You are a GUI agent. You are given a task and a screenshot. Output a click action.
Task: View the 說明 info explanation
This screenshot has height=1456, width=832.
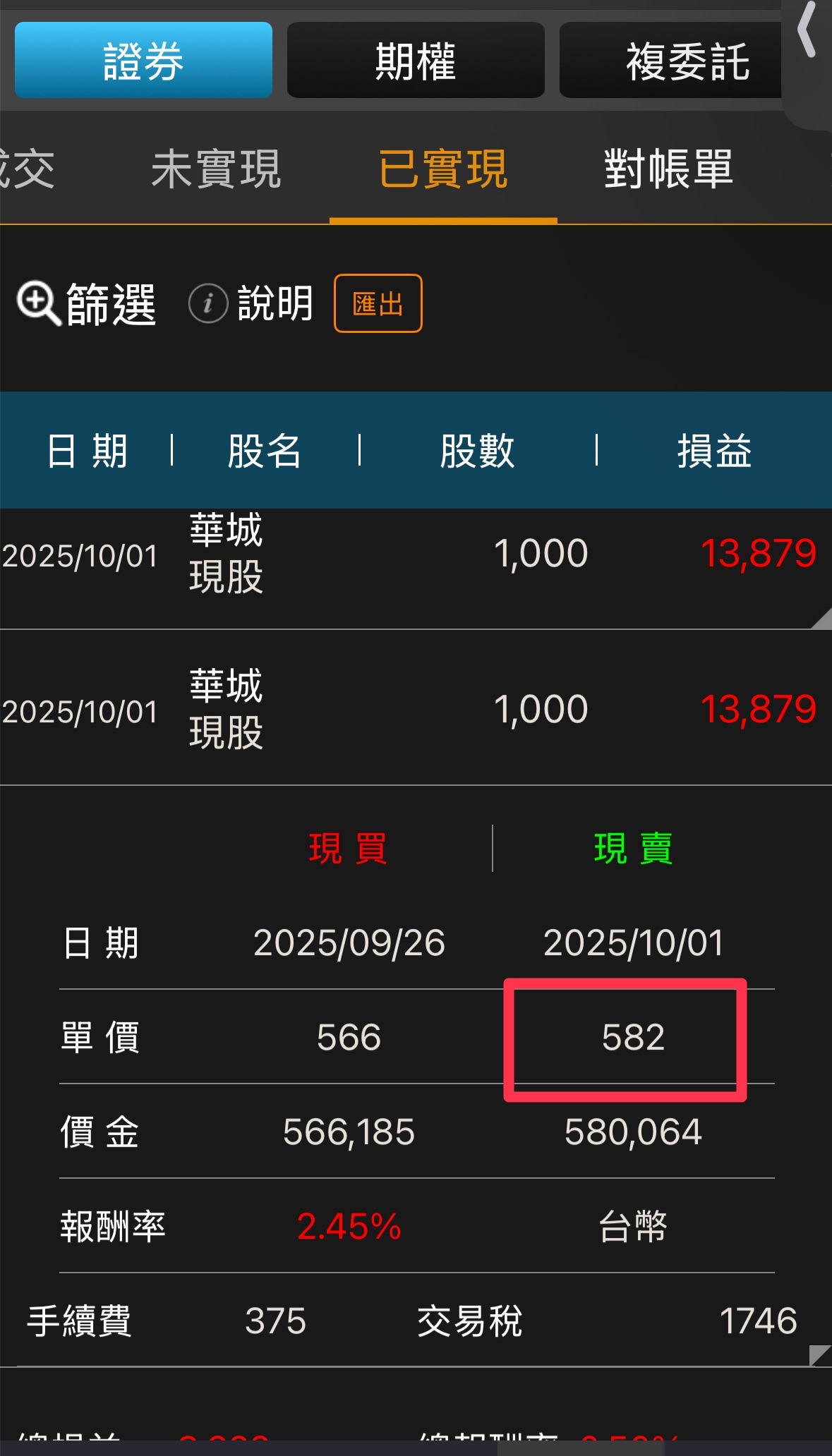tap(251, 303)
